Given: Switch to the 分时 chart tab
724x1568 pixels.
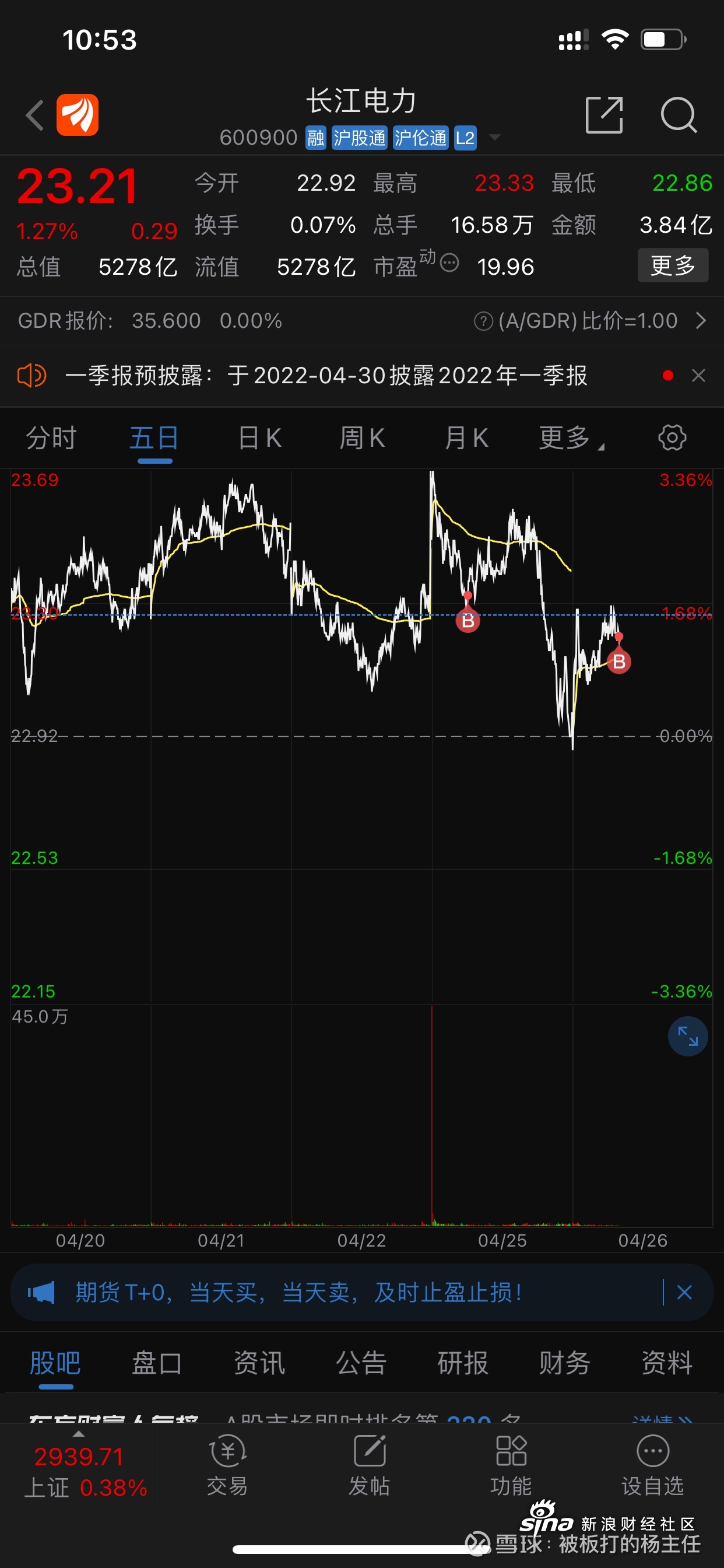Looking at the screenshot, I should point(51,438).
